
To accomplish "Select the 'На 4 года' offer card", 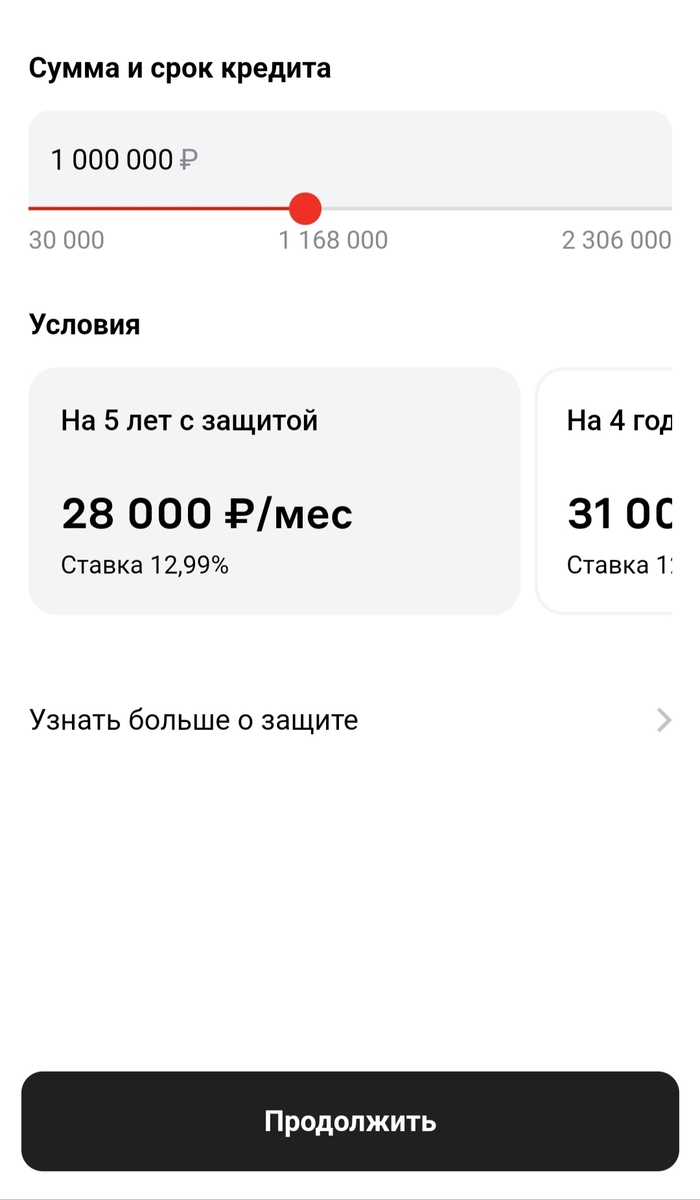I will pyautogui.click(x=618, y=490).
